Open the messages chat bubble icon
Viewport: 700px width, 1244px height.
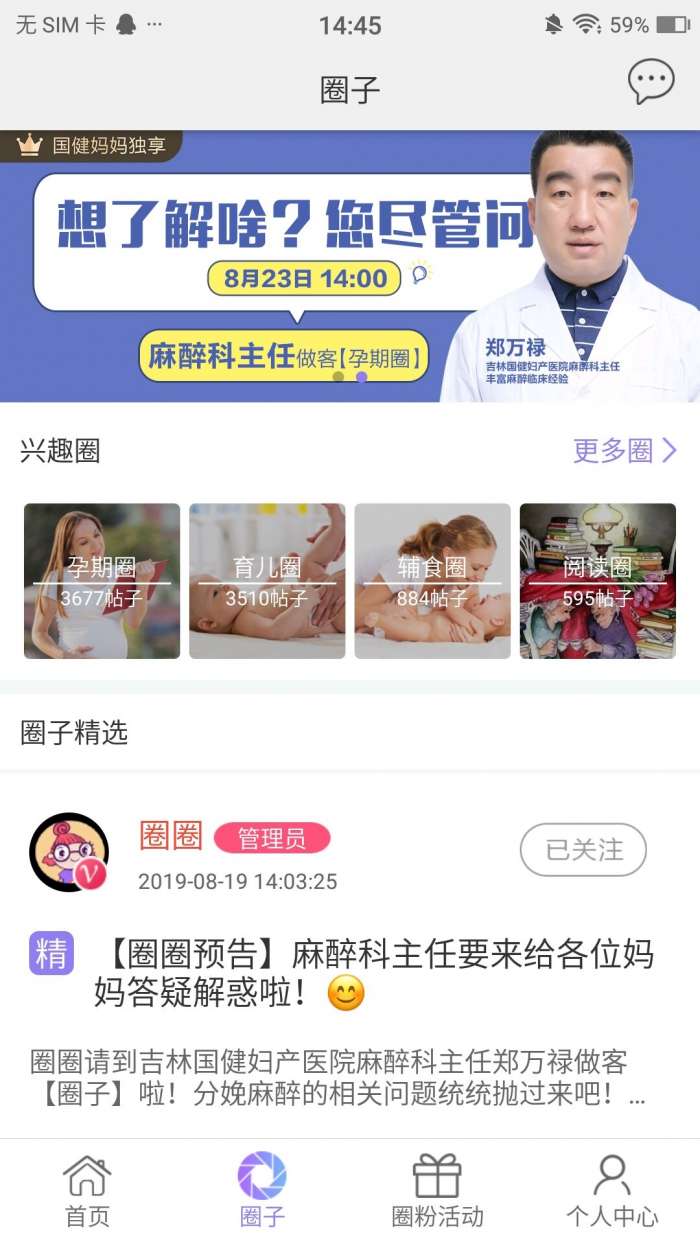(651, 82)
